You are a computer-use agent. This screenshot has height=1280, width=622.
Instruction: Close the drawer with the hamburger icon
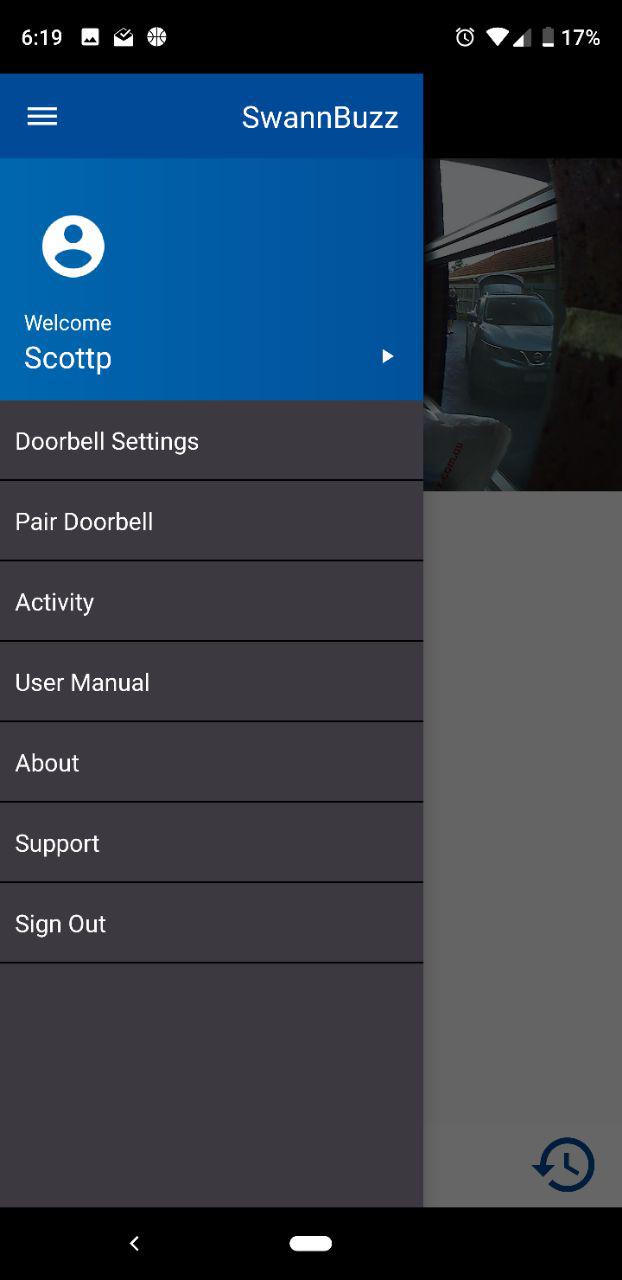pos(42,117)
